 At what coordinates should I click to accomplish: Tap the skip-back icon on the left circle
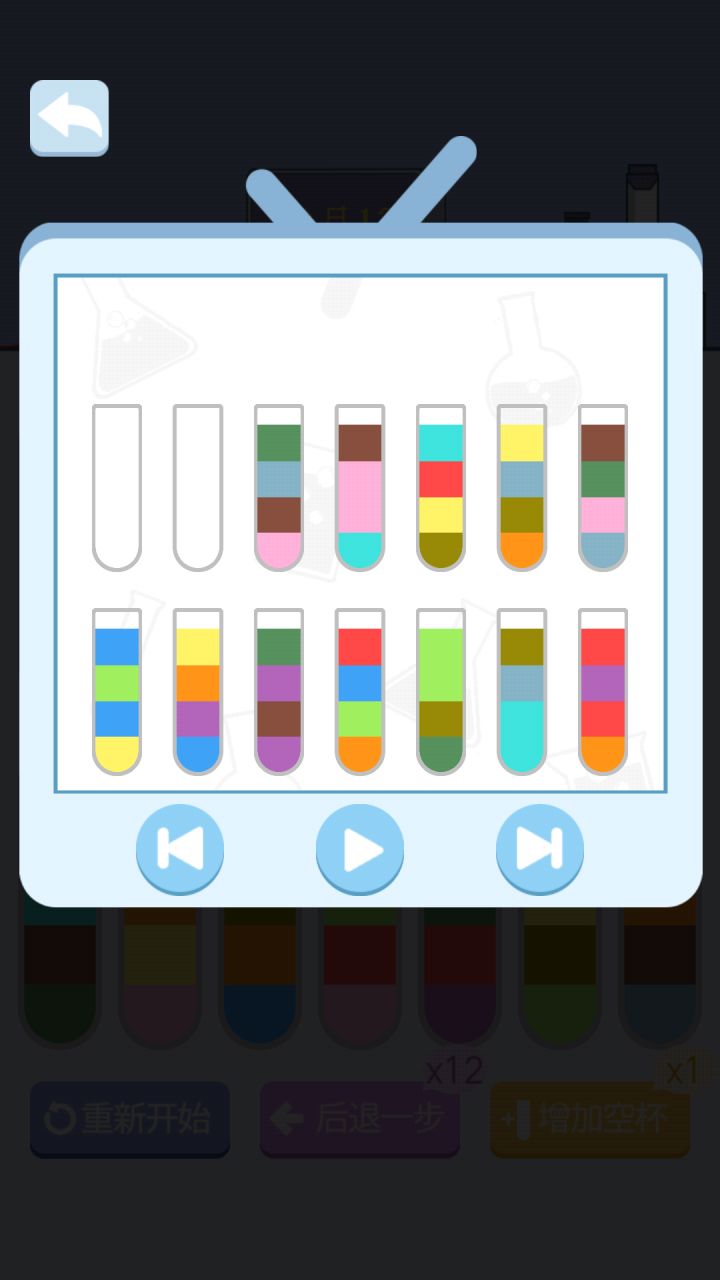tap(180, 848)
